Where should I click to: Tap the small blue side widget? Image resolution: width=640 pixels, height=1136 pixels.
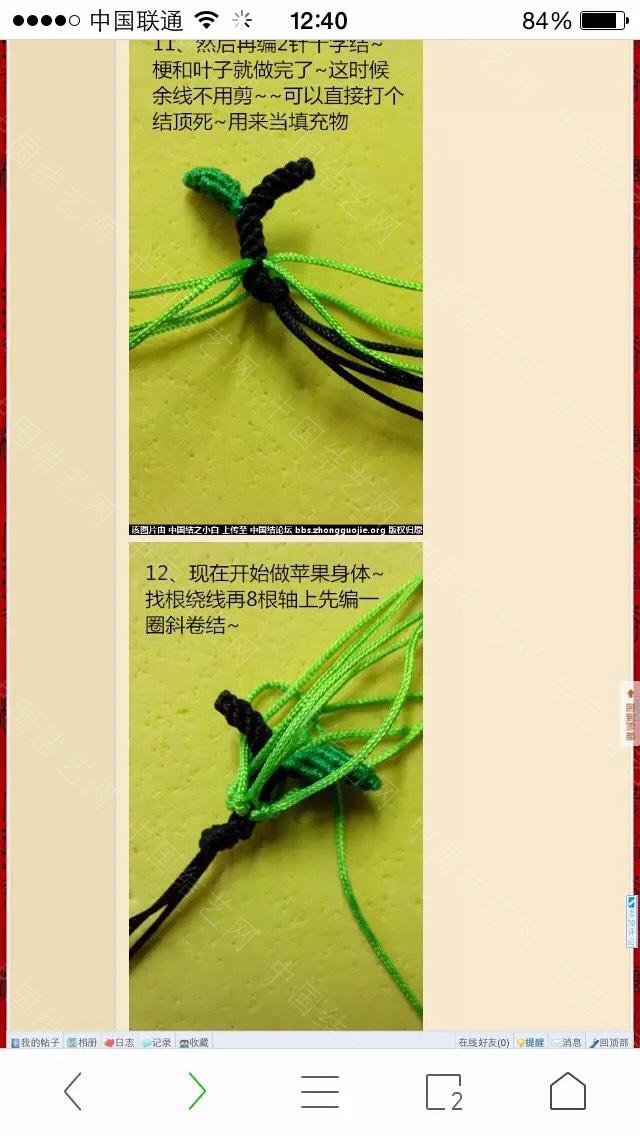(x=631, y=921)
